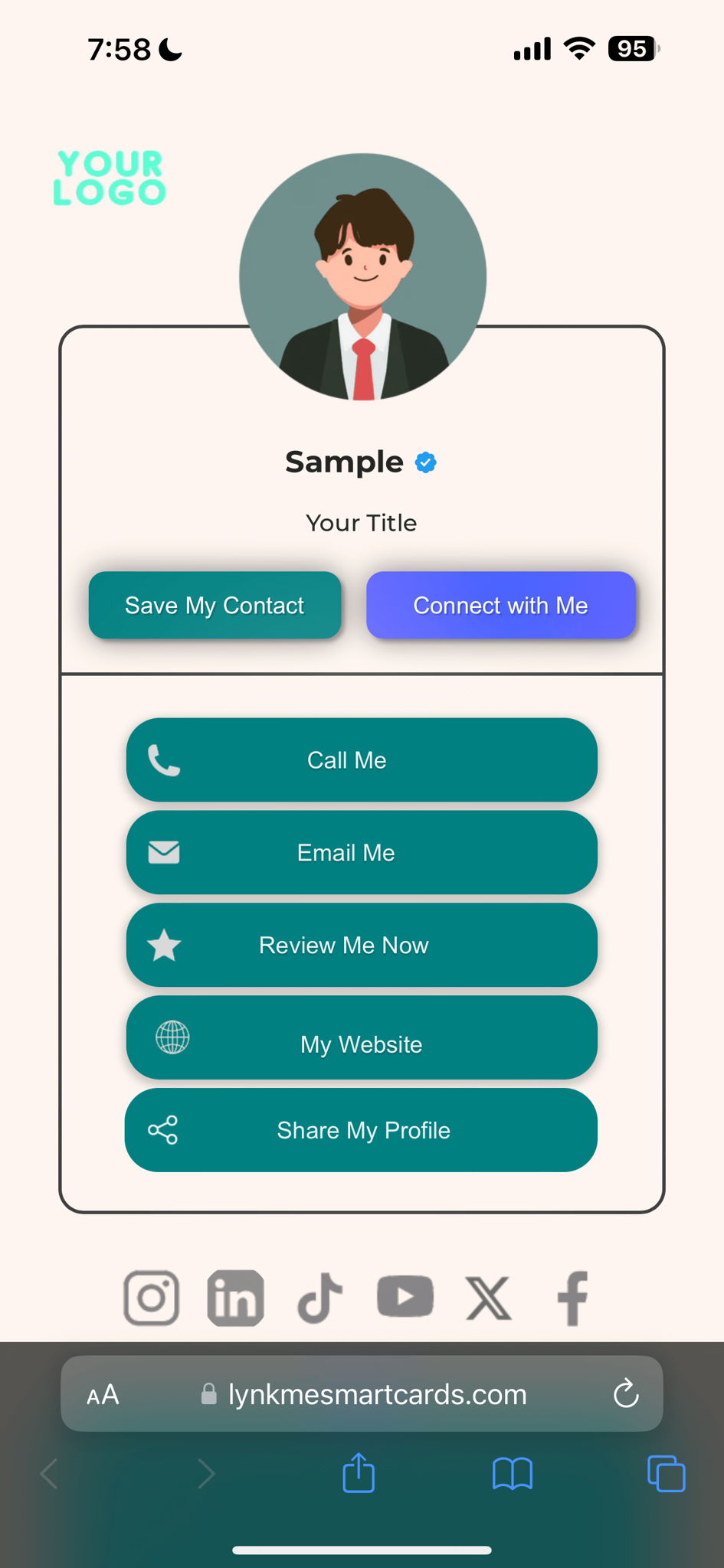Screen dimensions: 724x1568
Task: Open the YouTube icon
Action: click(405, 1296)
